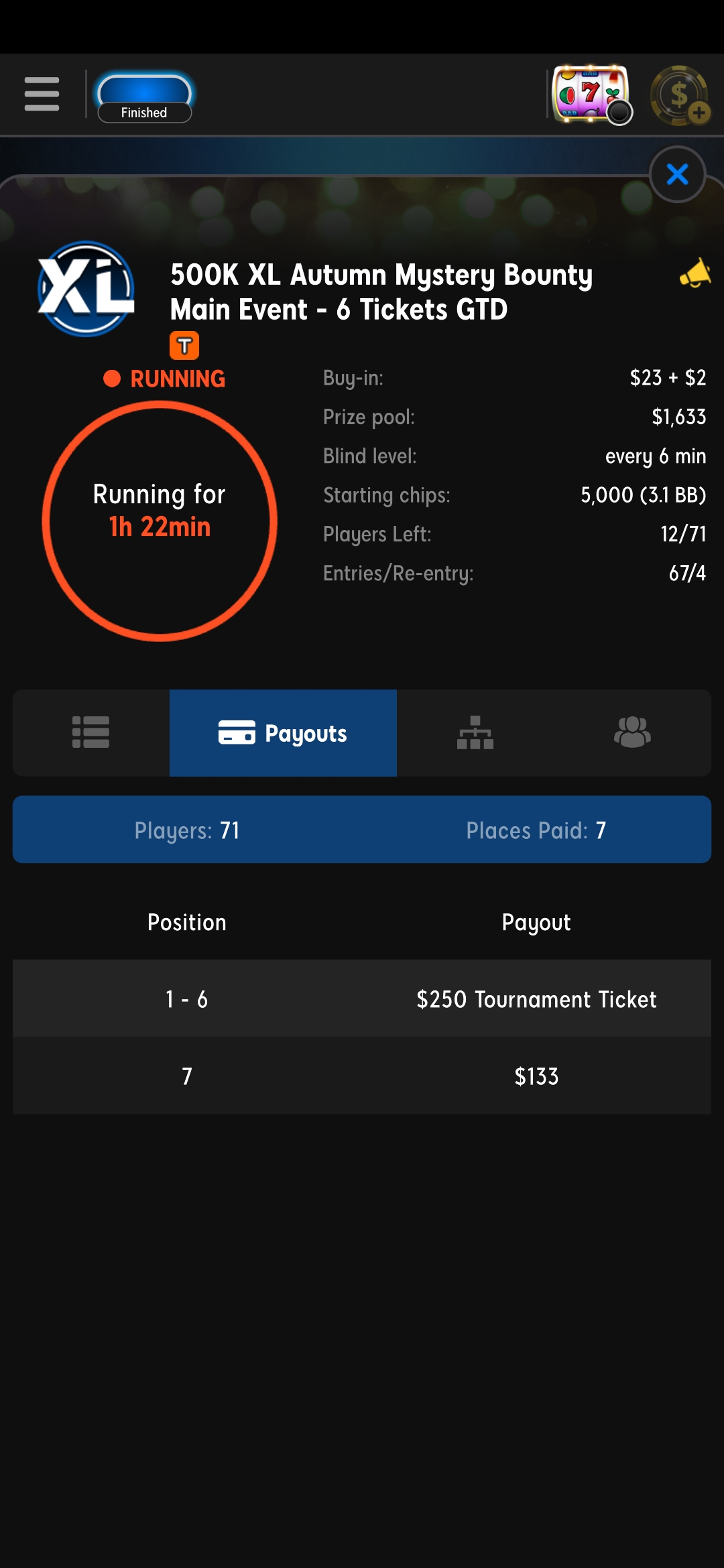Open the hamburger menu
Image resolution: width=724 pixels, height=1568 pixels.
(x=42, y=94)
